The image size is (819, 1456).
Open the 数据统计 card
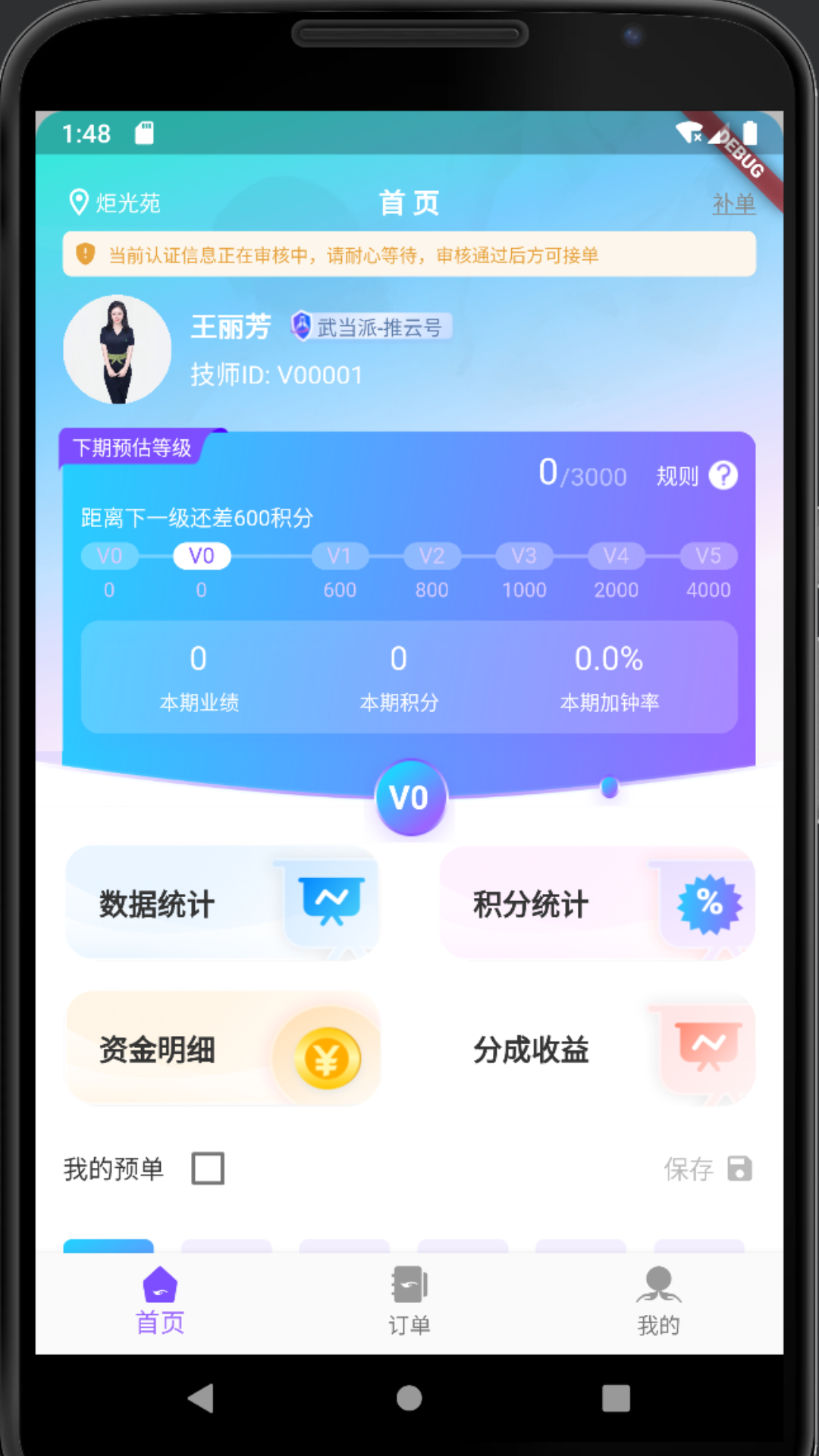pos(221,903)
